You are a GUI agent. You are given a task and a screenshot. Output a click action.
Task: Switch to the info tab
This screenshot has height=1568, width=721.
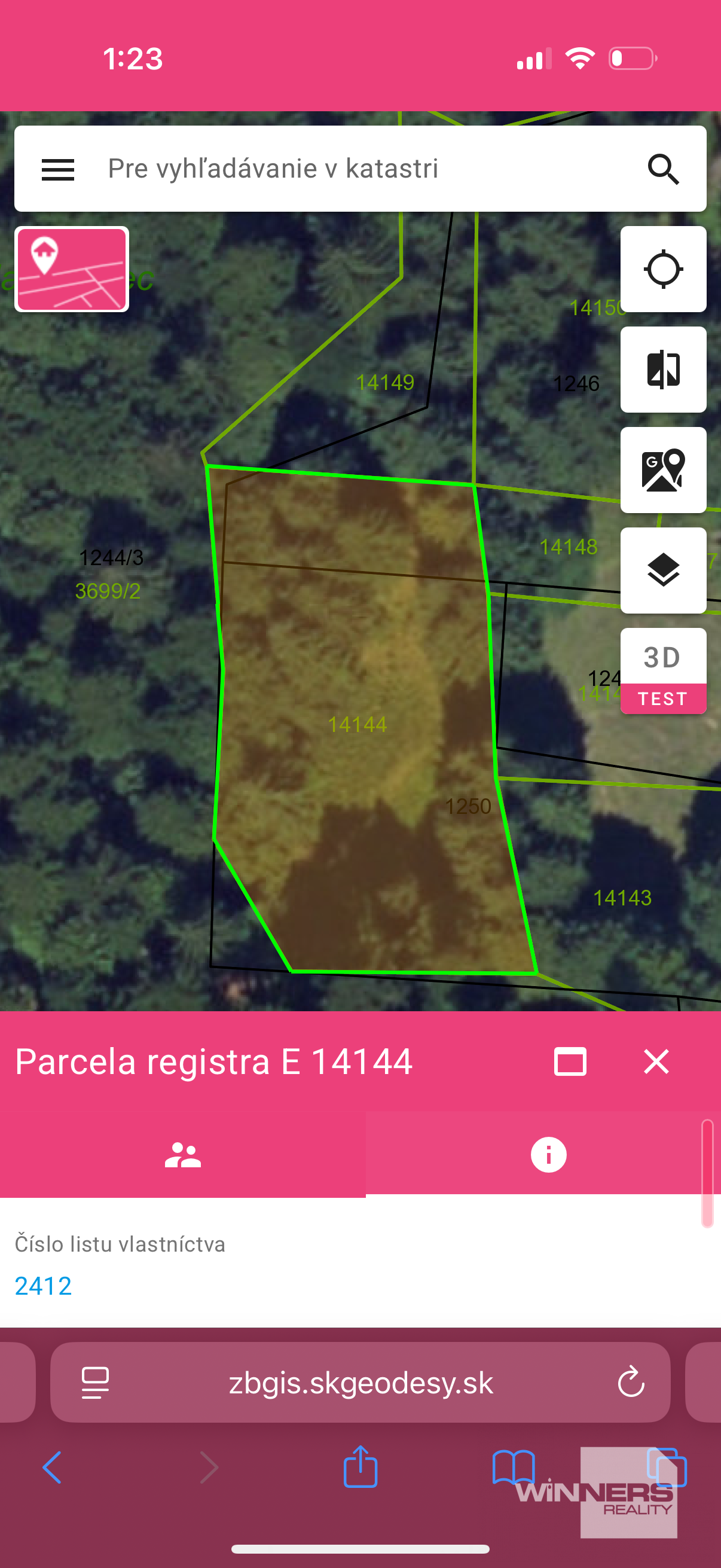click(548, 1155)
